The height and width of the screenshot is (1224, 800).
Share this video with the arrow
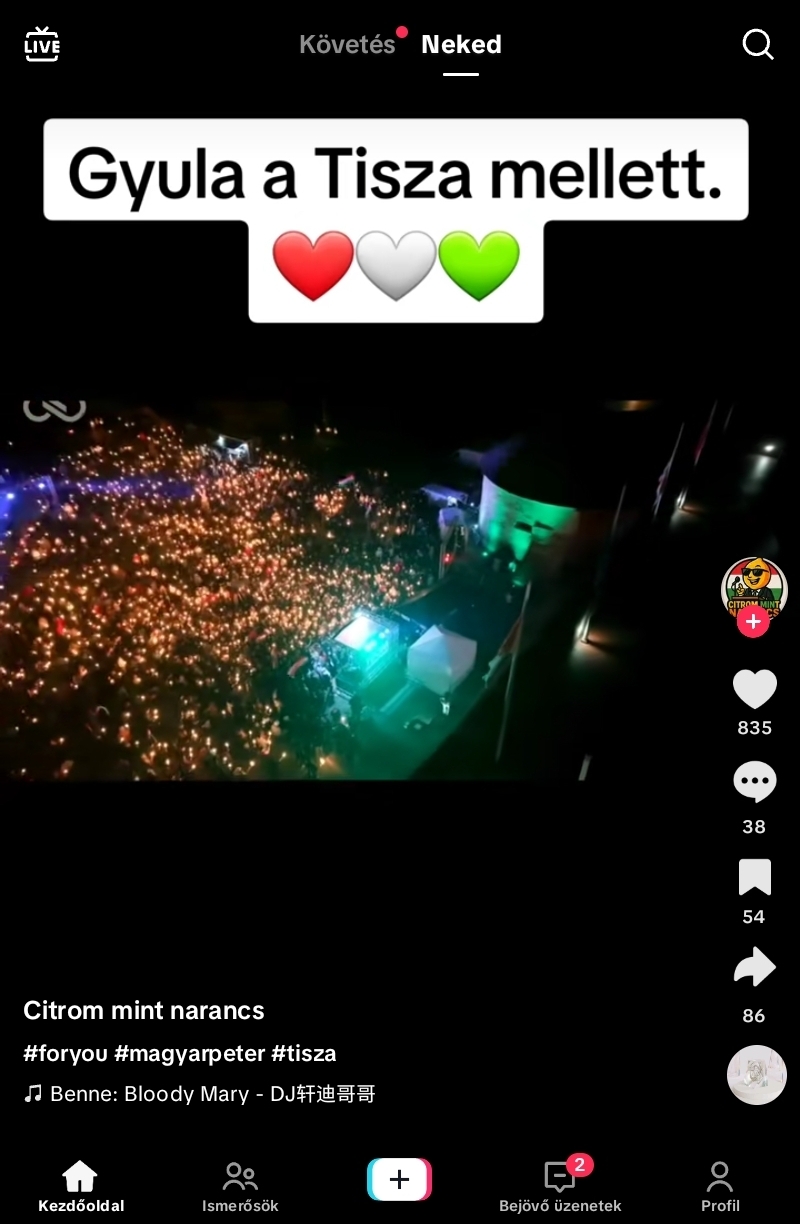click(x=754, y=968)
